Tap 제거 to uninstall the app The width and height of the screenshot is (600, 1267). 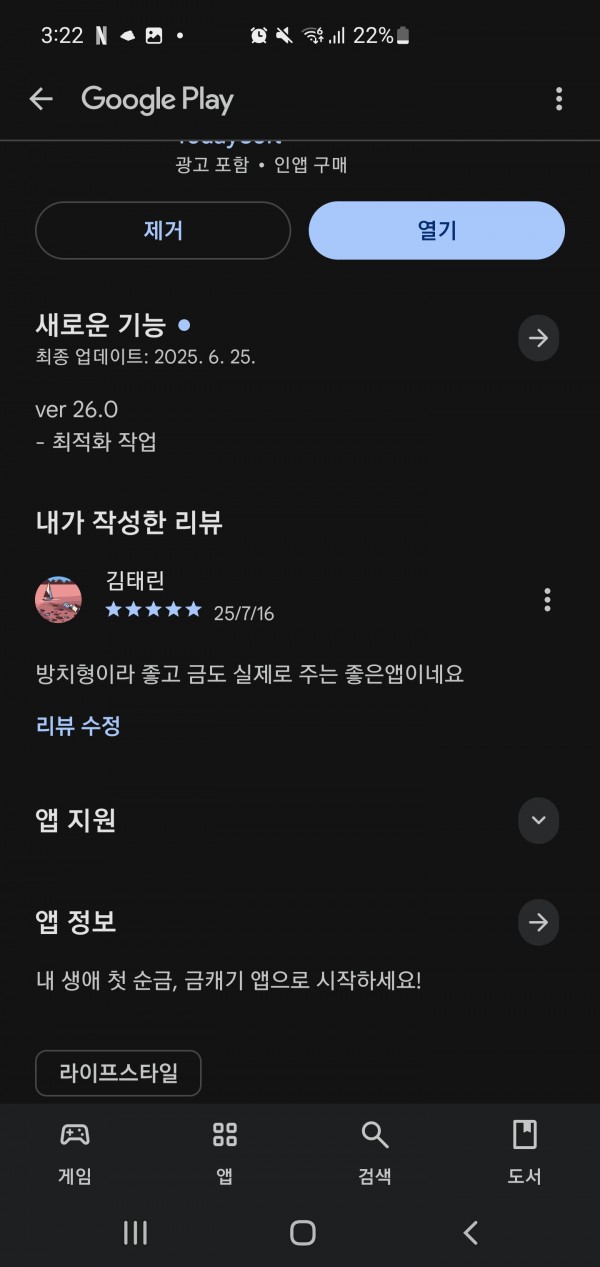click(x=163, y=230)
